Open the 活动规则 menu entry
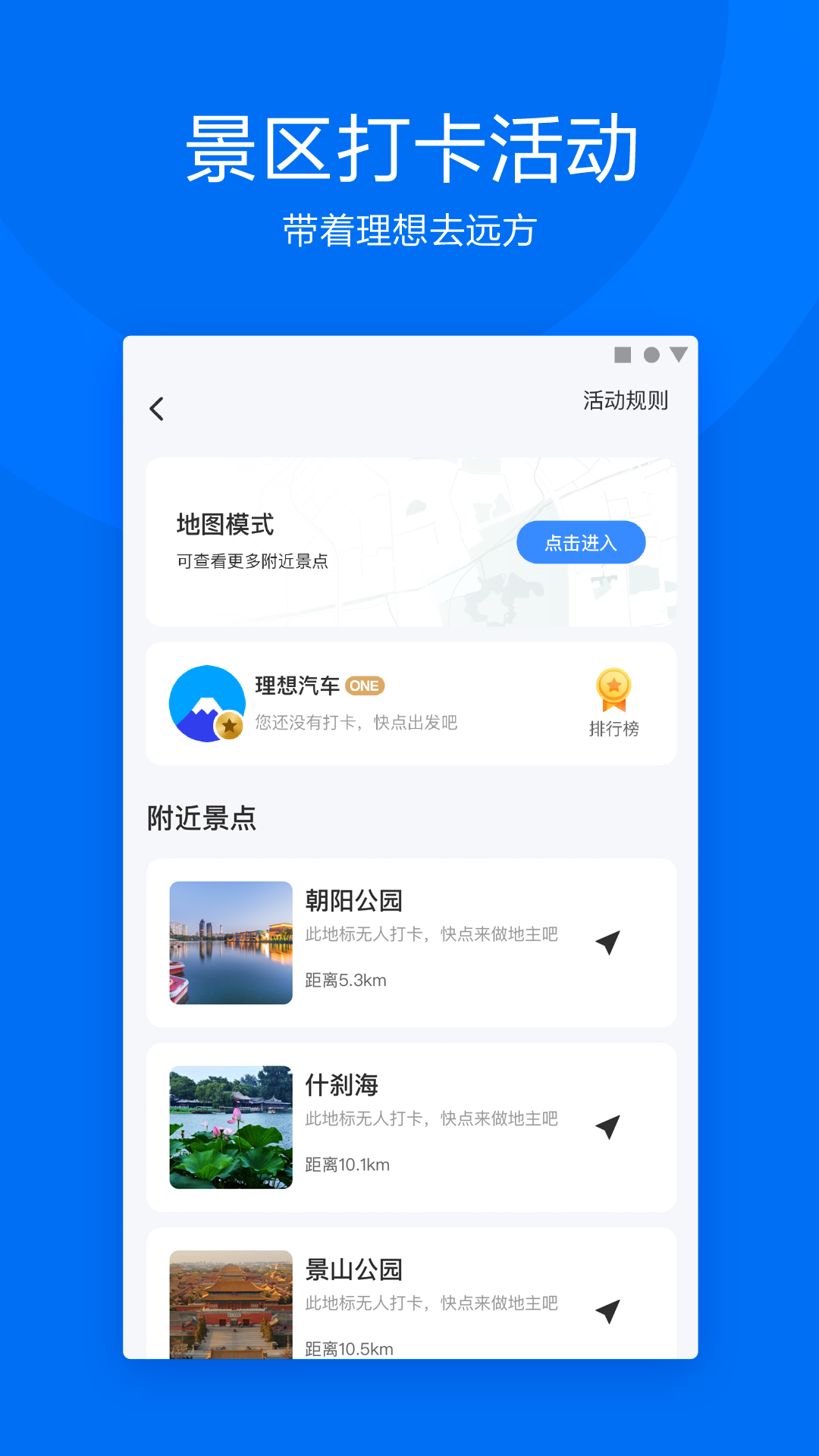This screenshot has height=1456, width=819. point(624,402)
